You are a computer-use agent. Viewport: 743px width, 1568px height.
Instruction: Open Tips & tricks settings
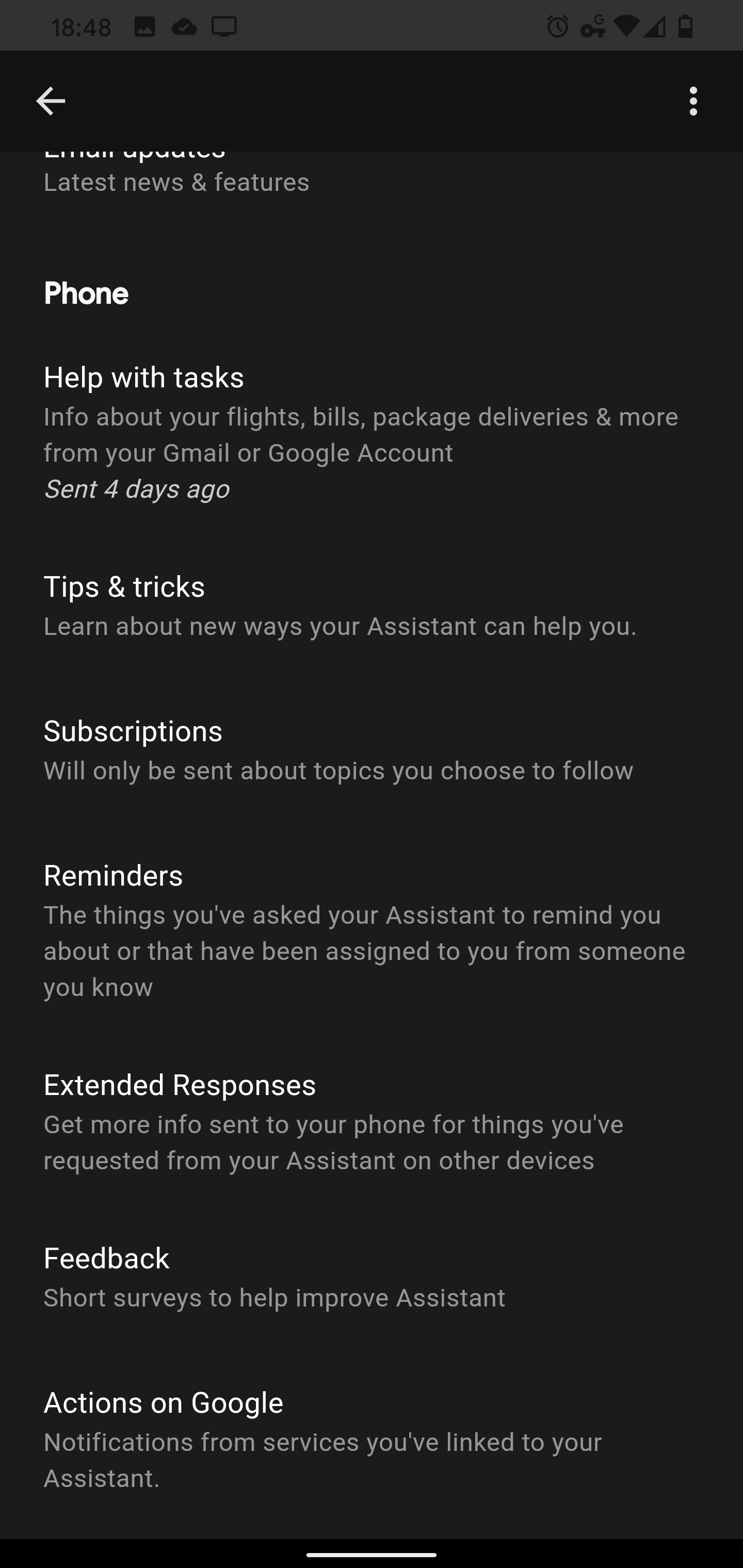(372, 606)
